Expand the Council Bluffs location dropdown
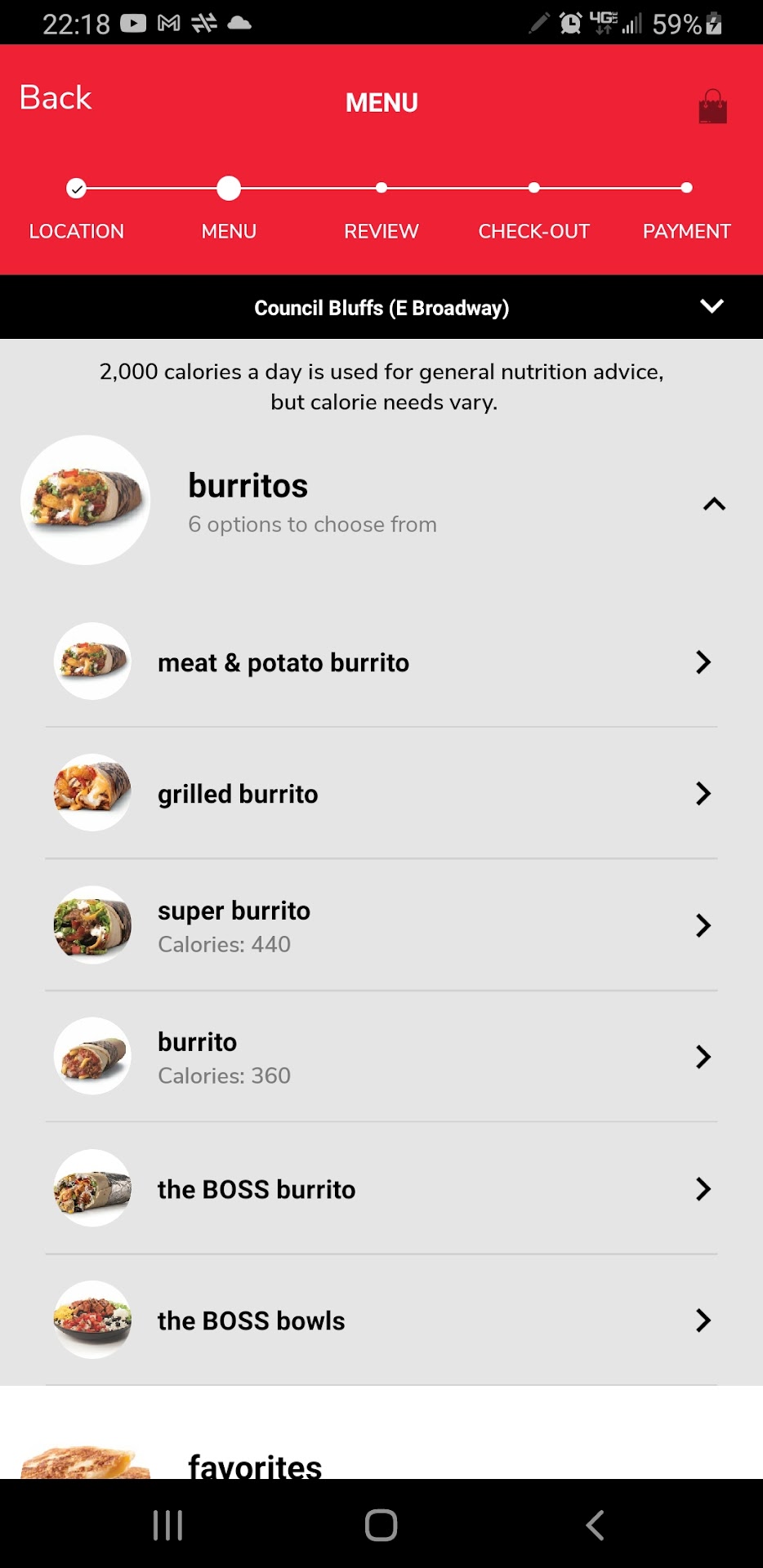Screen dimensions: 763x1568 pos(712,307)
